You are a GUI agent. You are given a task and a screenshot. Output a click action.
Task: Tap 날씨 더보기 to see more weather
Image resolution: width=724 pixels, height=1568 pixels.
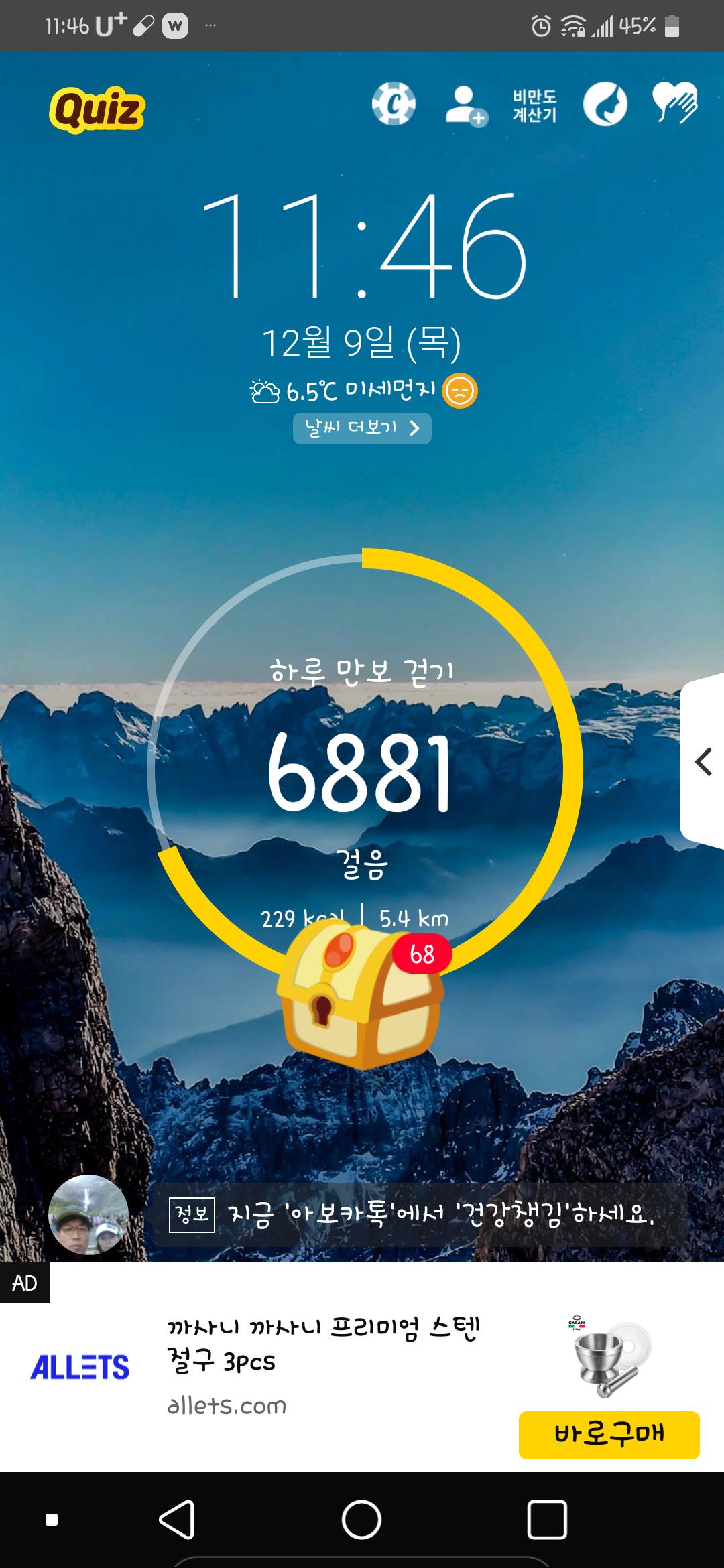[362, 428]
